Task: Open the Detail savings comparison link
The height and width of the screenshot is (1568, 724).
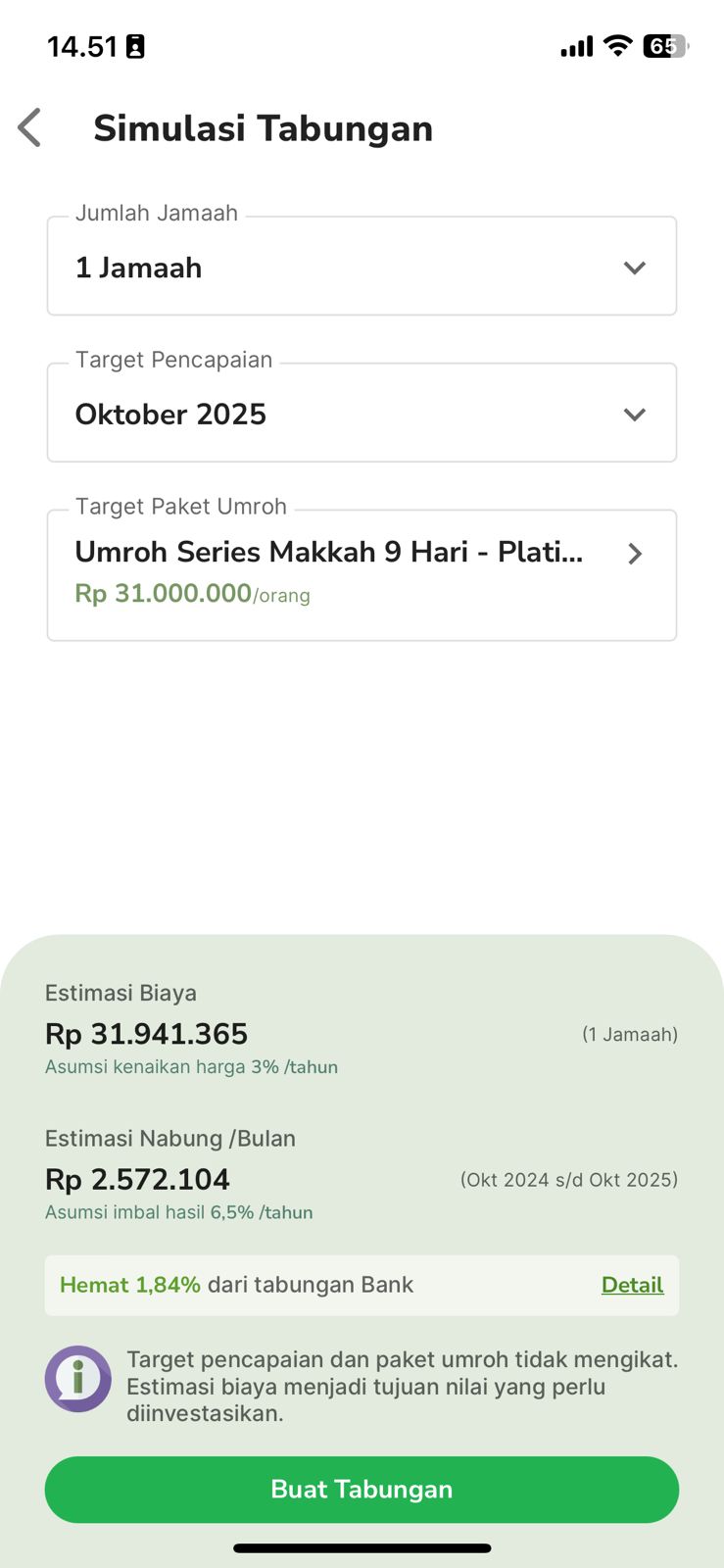Action: pos(632,1285)
